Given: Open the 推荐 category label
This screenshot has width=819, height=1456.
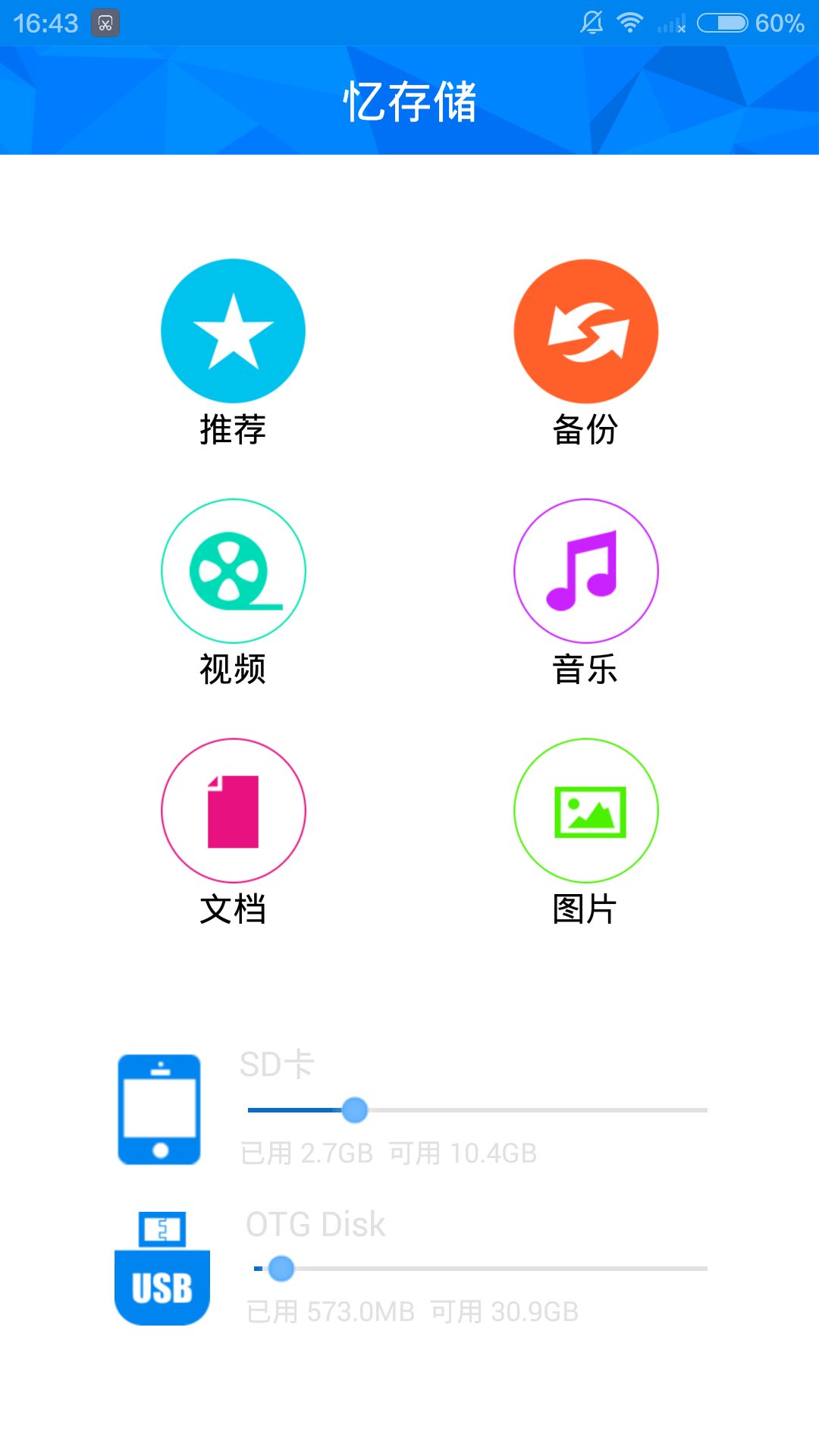Looking at the screenshot, I should [x=233, y=431].
